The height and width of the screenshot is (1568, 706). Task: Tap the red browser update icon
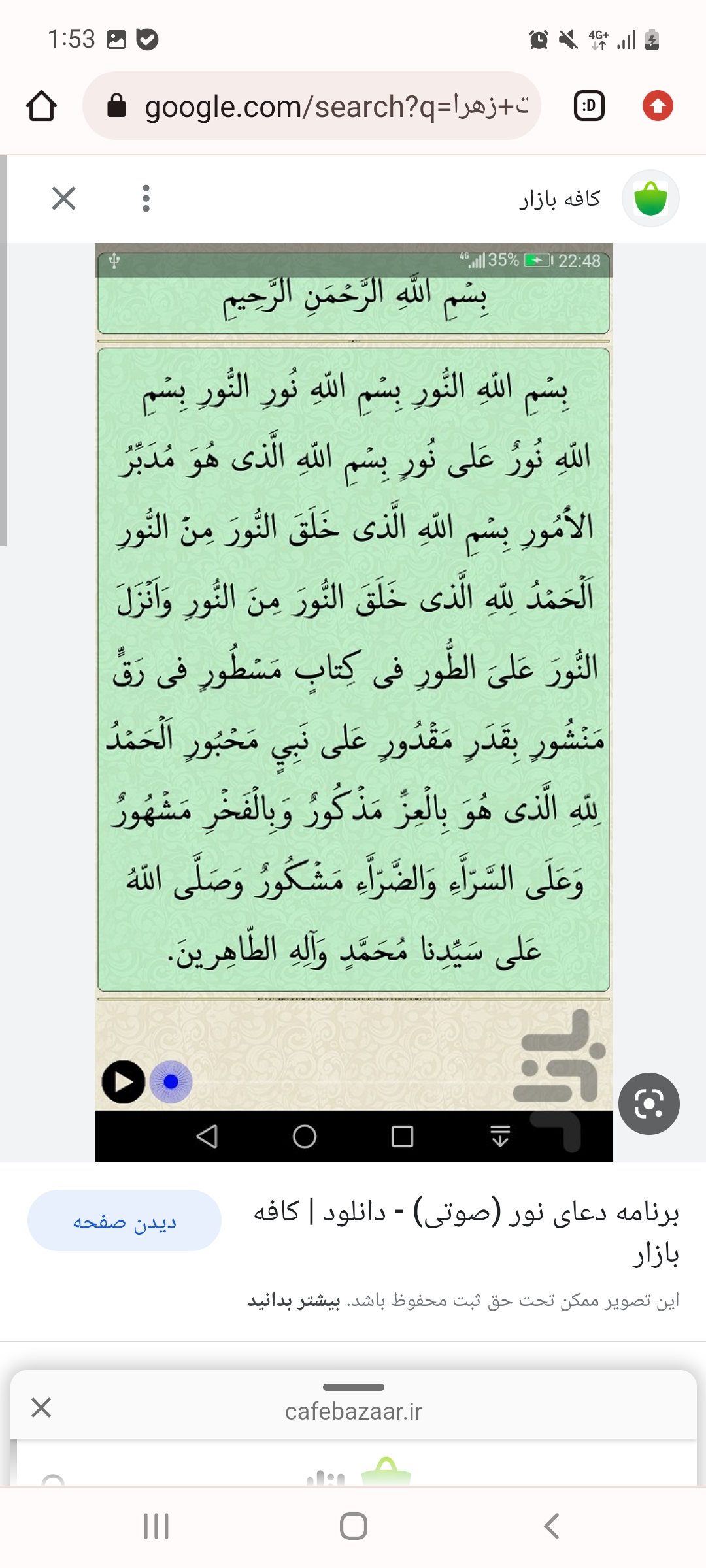658,106
